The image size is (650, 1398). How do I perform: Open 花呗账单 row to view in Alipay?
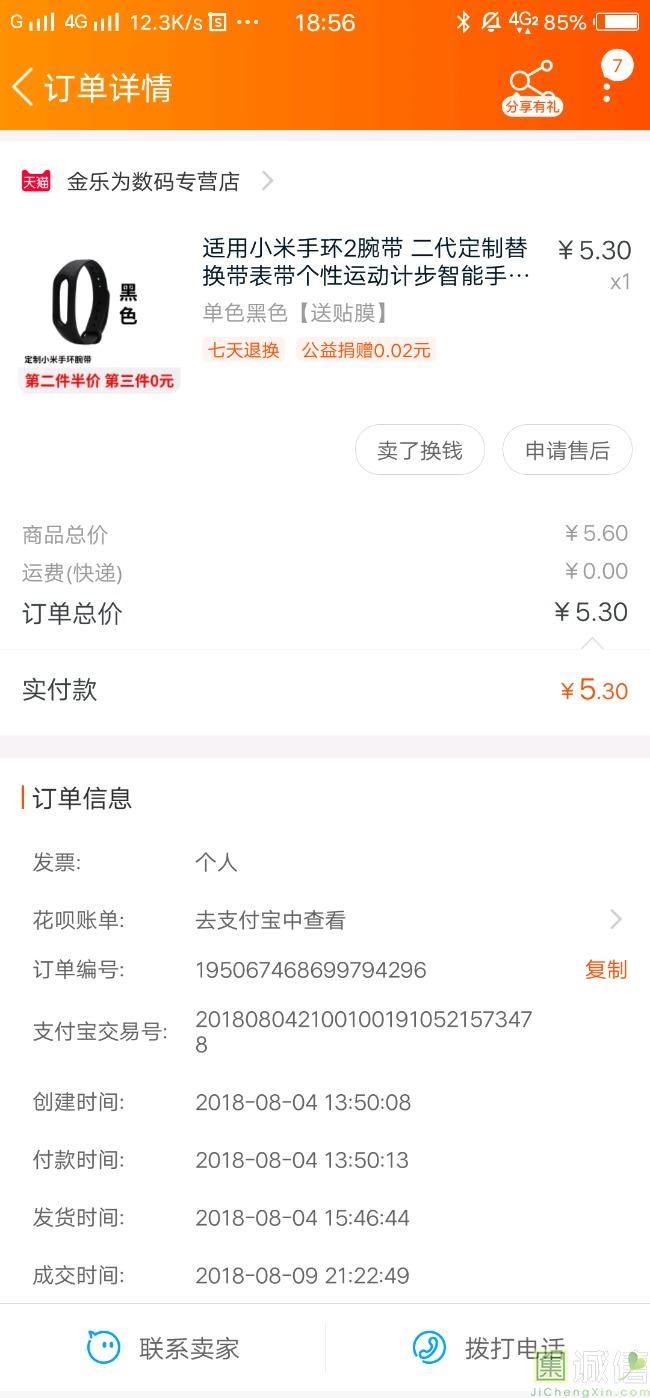[x=325, y=920]
